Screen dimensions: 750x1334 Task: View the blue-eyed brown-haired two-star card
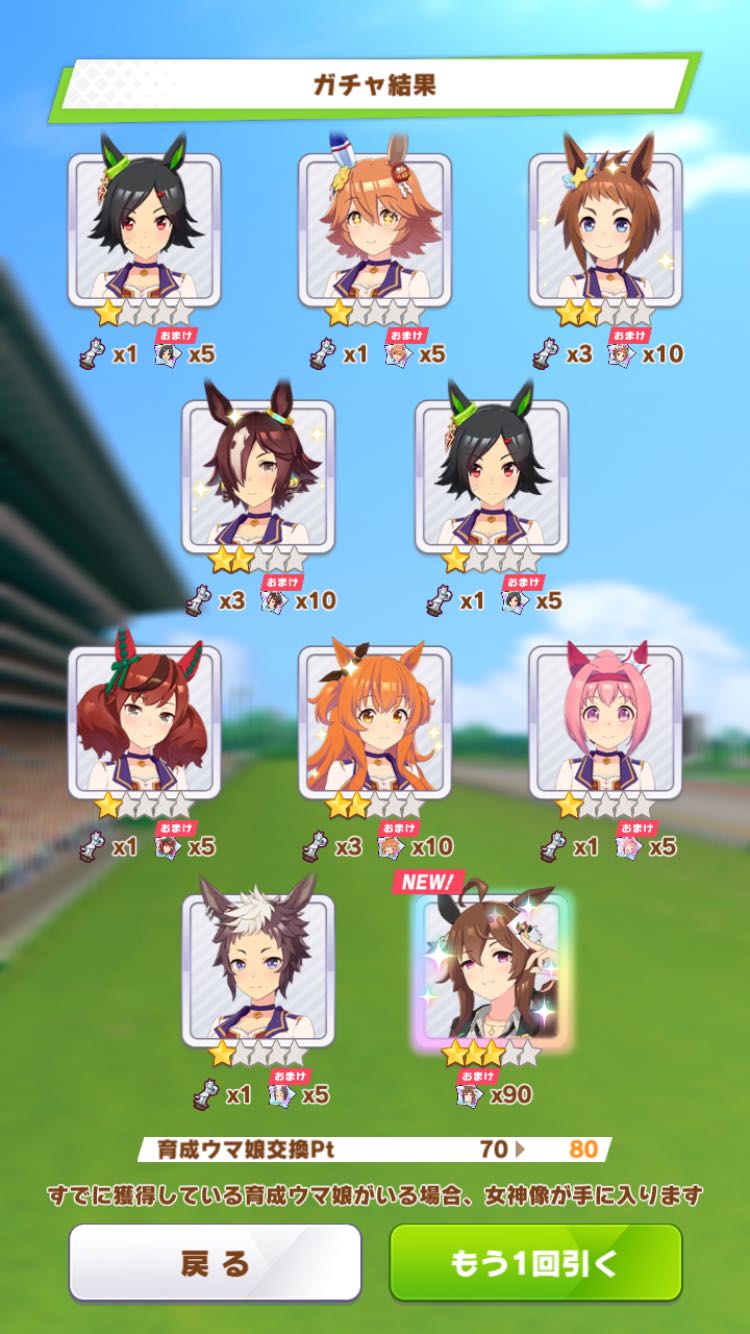point(605,230)
